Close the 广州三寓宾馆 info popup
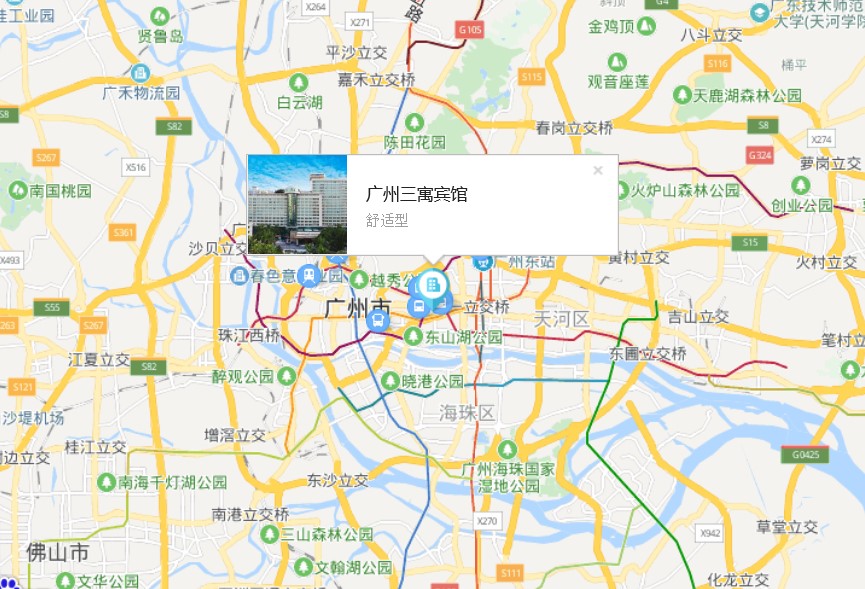 point(598,170)
